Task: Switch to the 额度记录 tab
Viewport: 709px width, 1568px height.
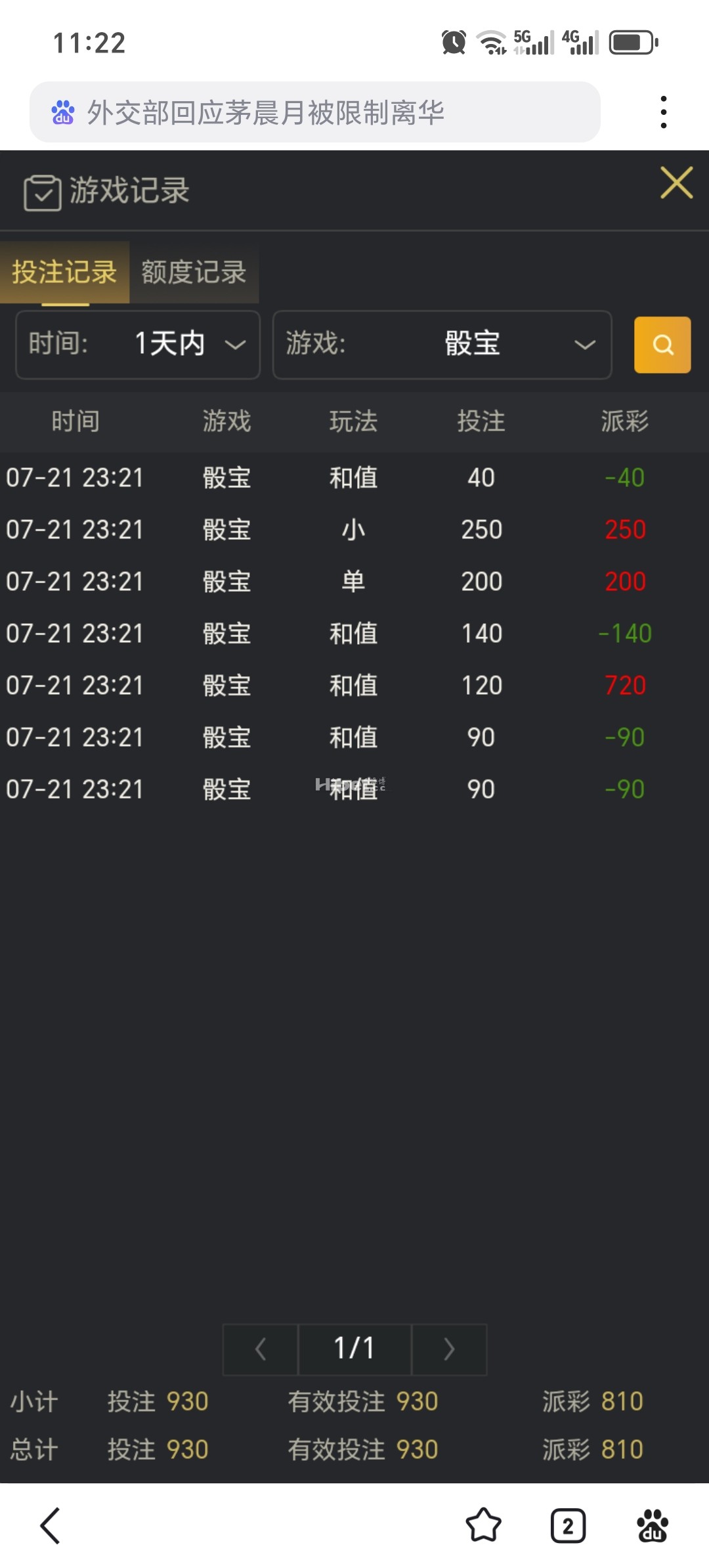Action: (192, 272)
